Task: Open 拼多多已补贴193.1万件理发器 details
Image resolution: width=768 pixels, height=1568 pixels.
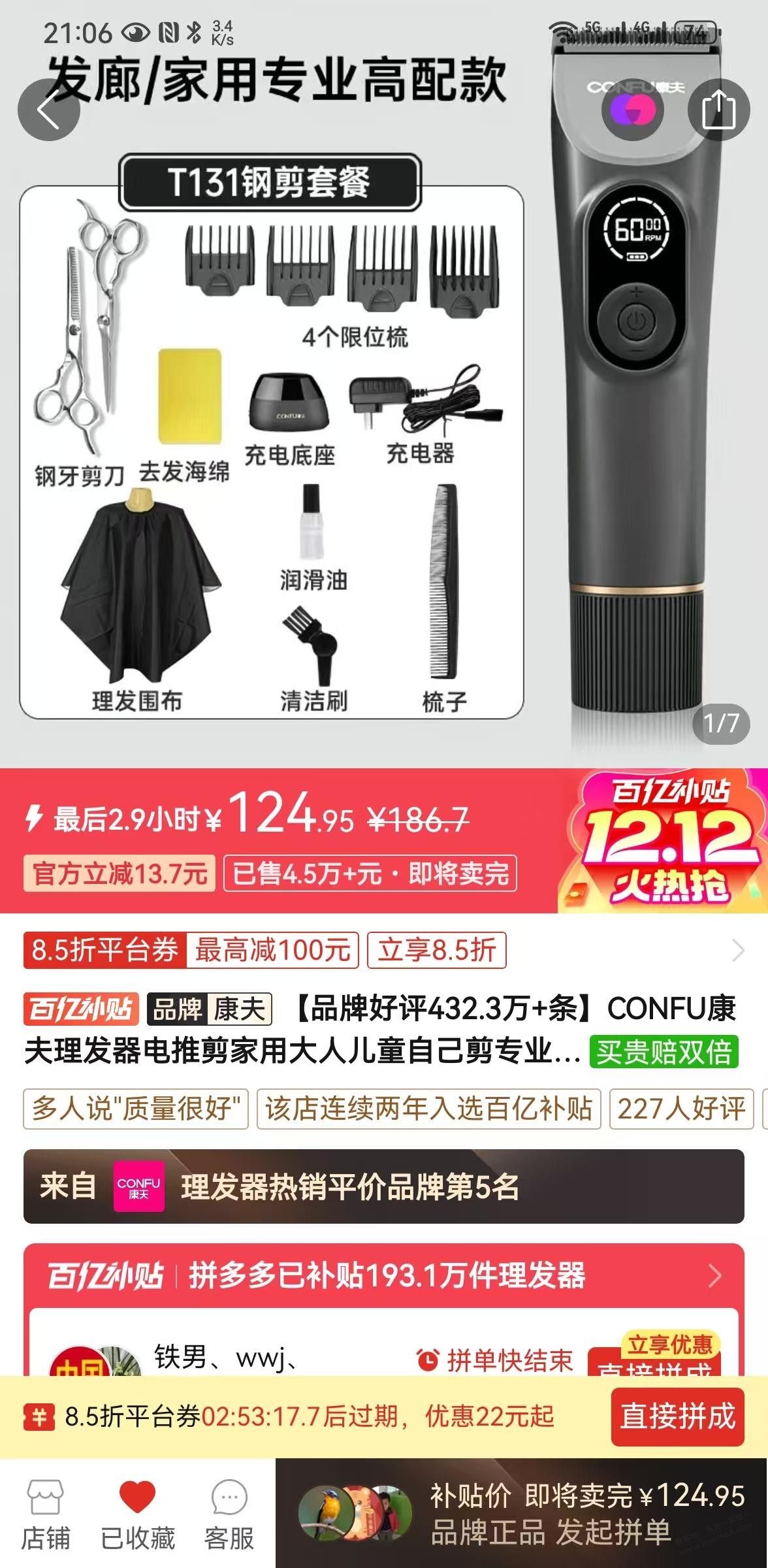Action: point(384,1275)
